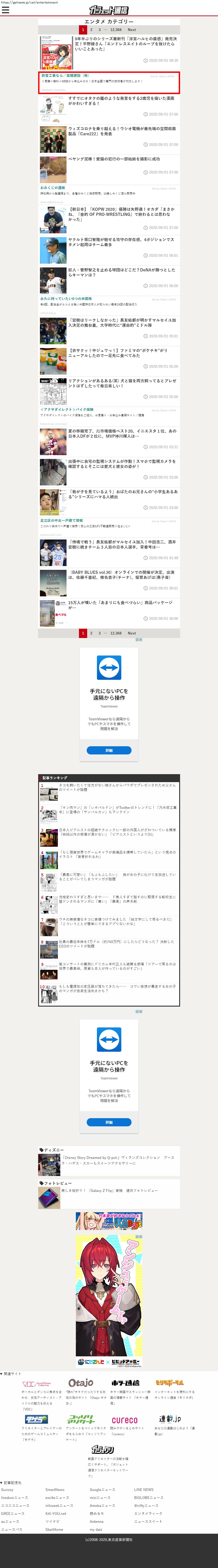
Task: Open the SmartNews distribution link
Action: click(x=55, y=1489)
